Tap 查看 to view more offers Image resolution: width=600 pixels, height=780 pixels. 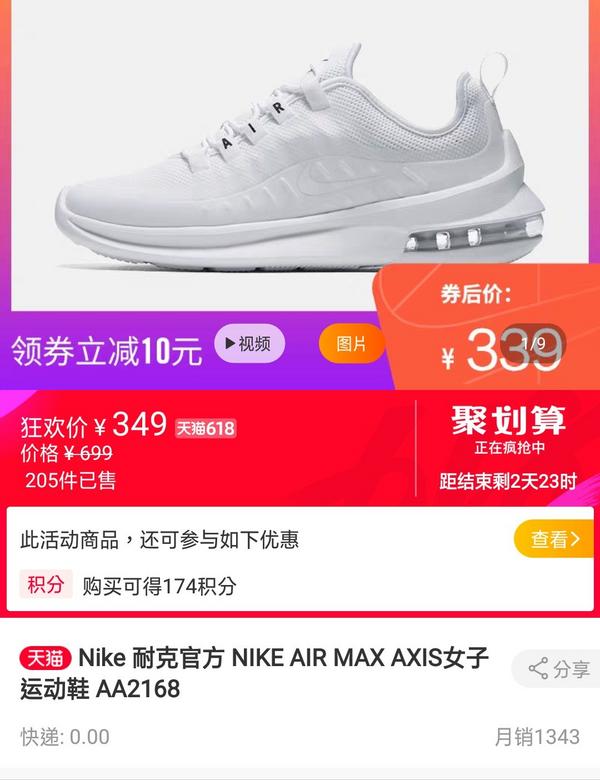point(554,540)
